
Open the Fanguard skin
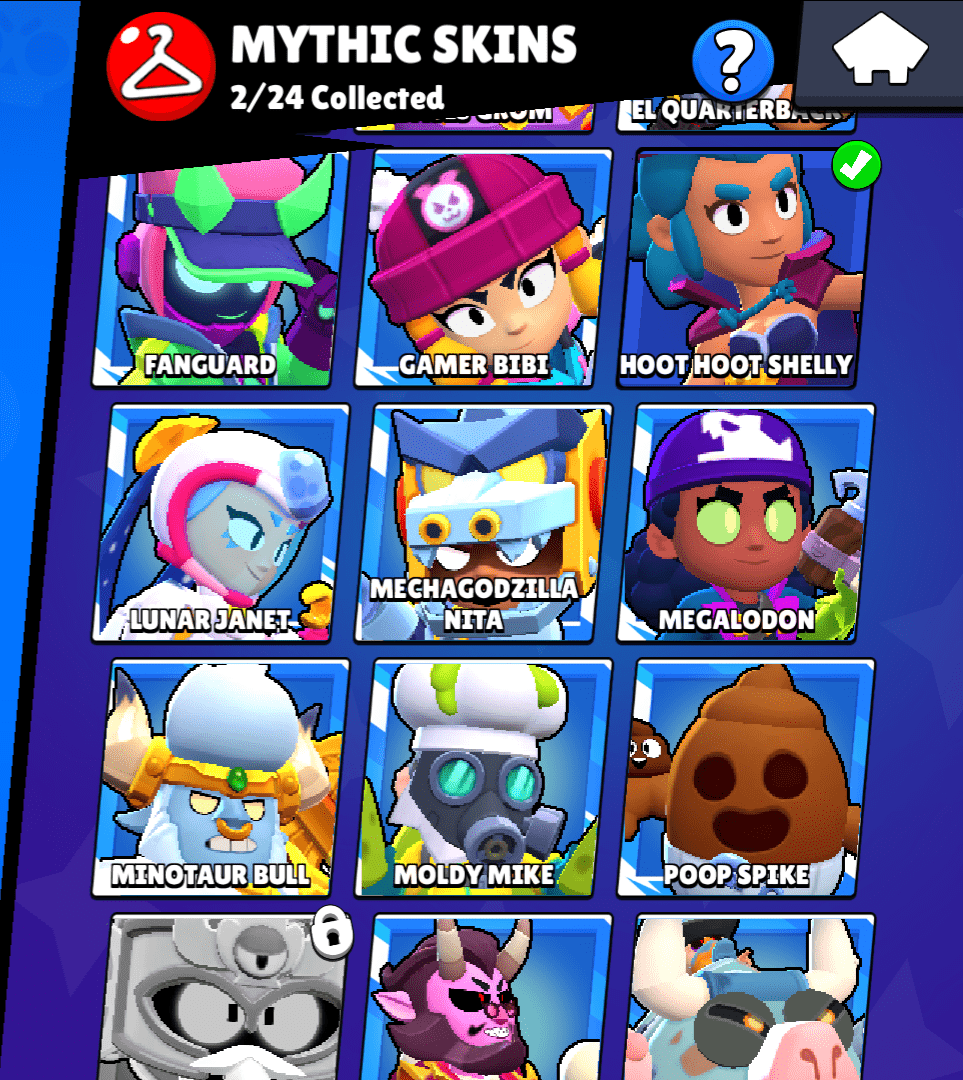click(221, 268)
